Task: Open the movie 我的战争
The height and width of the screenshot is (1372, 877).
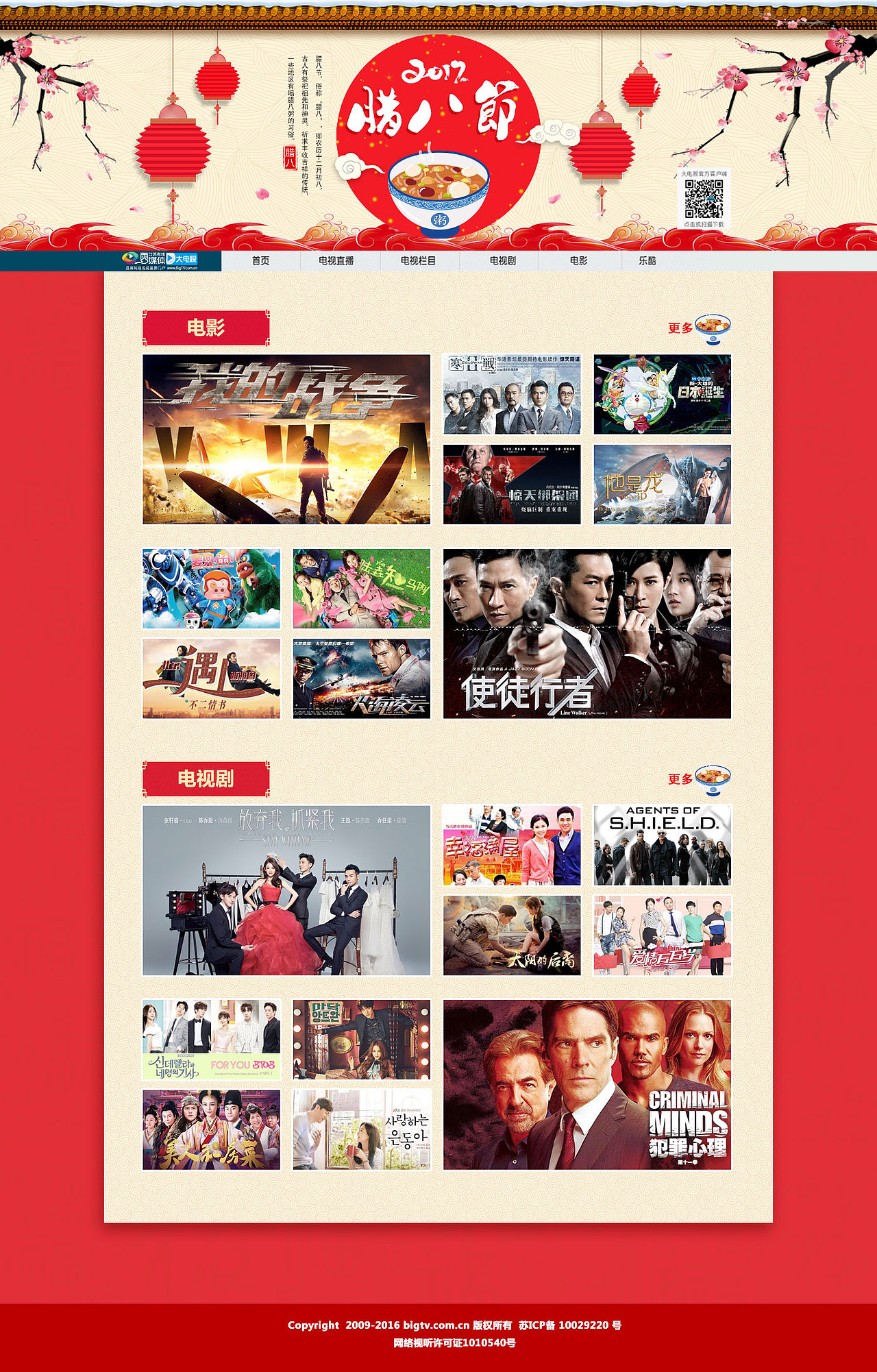Action: point(286,439)
